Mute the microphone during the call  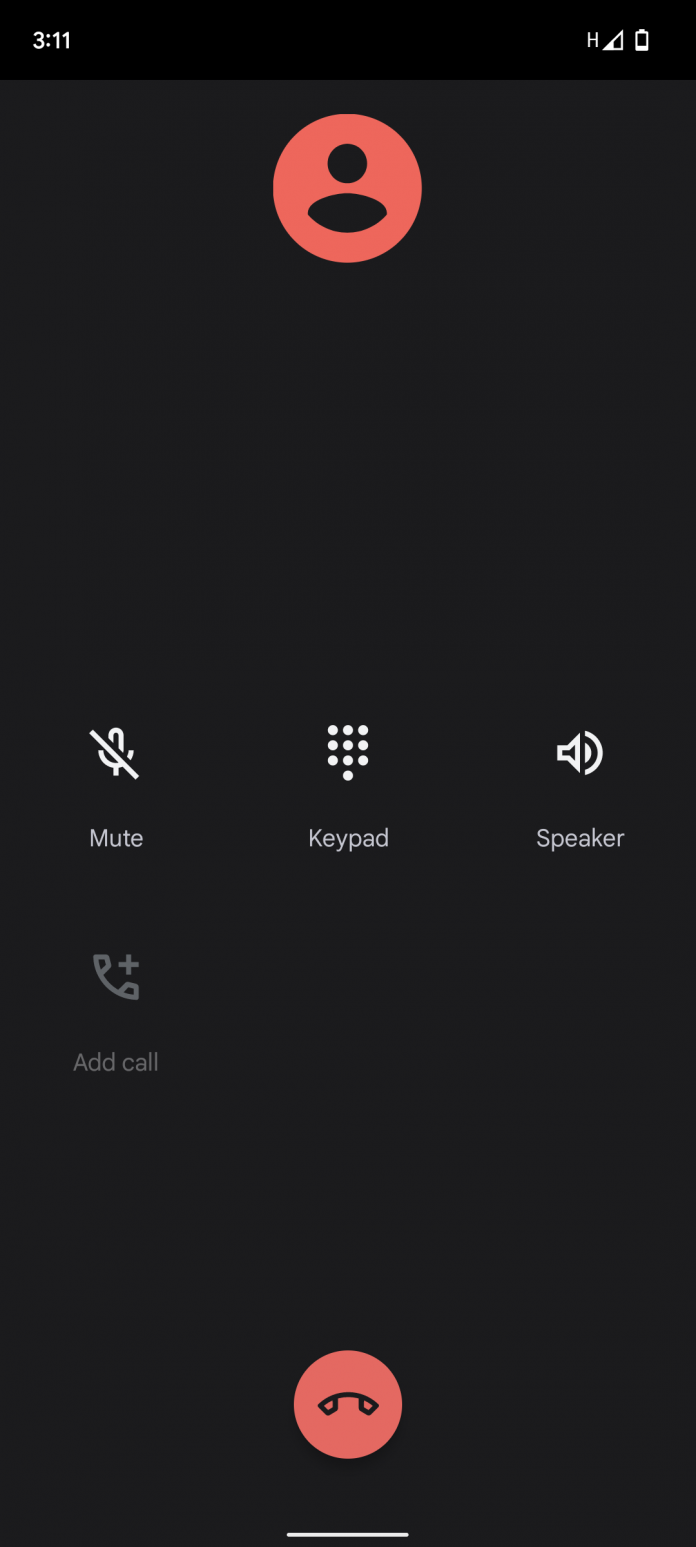point(116,755)
